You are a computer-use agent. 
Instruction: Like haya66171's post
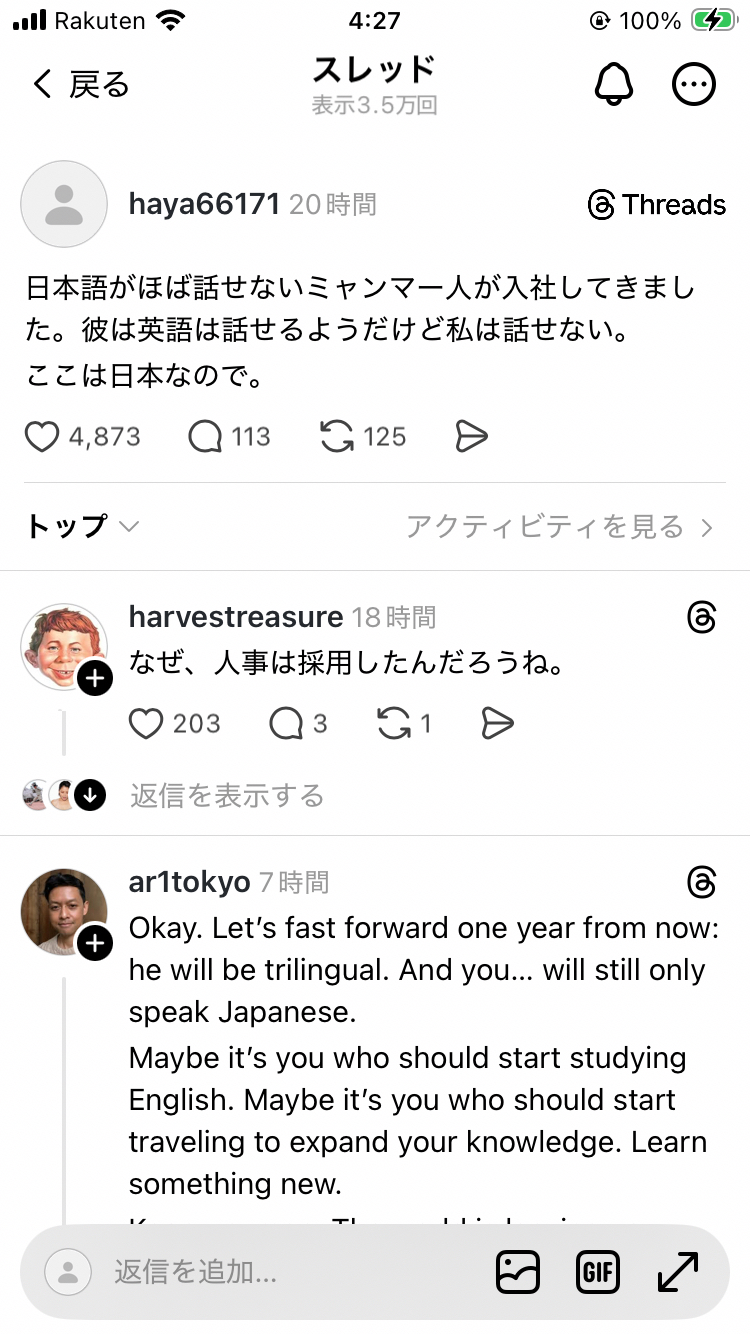point(42,437)
